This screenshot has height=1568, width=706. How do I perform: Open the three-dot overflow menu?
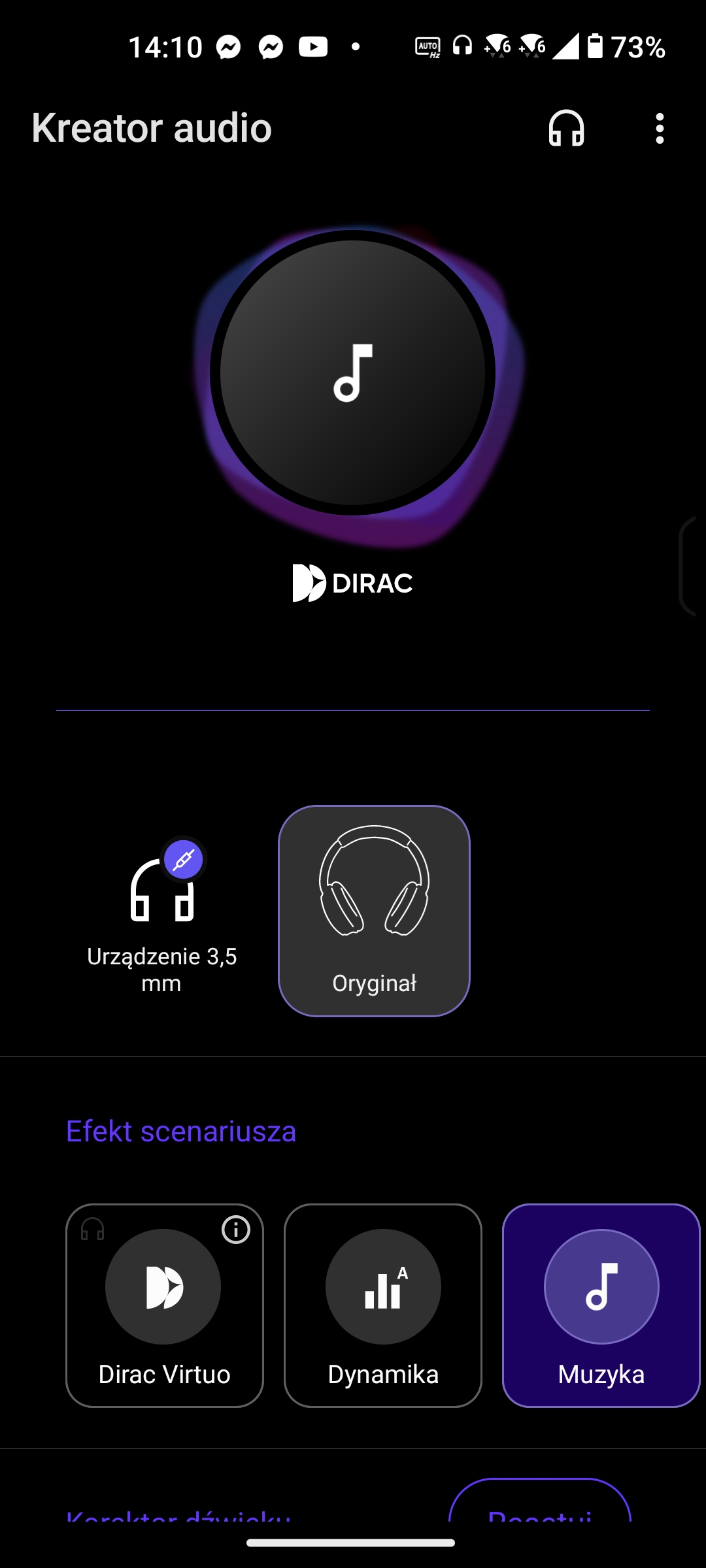point(660,128)
